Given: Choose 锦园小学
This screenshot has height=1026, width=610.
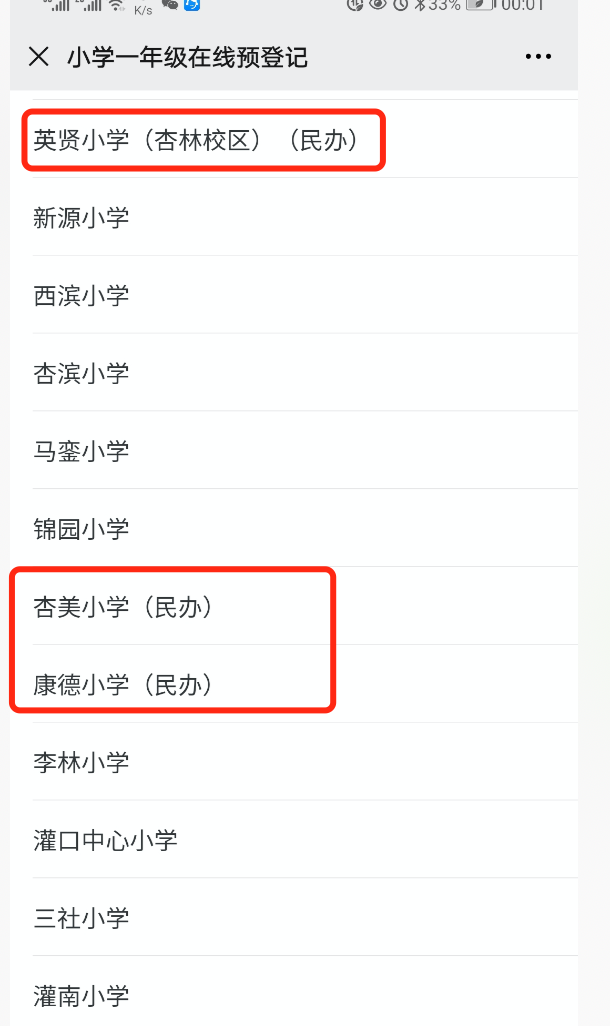Looking at the screenshot, I should pyautogui.click(x=82, y=529).
